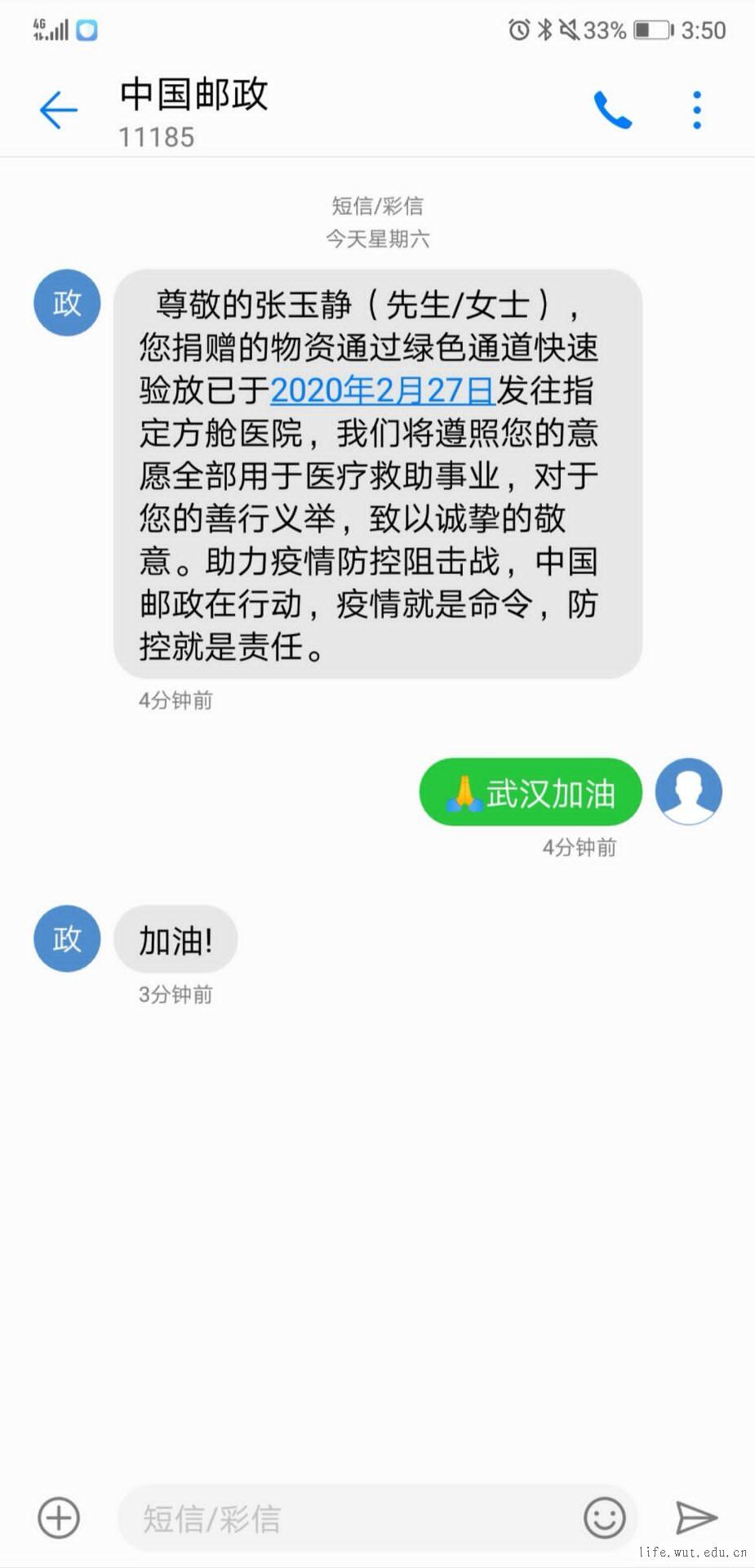Tap the plus attachment button
This screenshot has width=755, height=1568.
coord(59,1518)
